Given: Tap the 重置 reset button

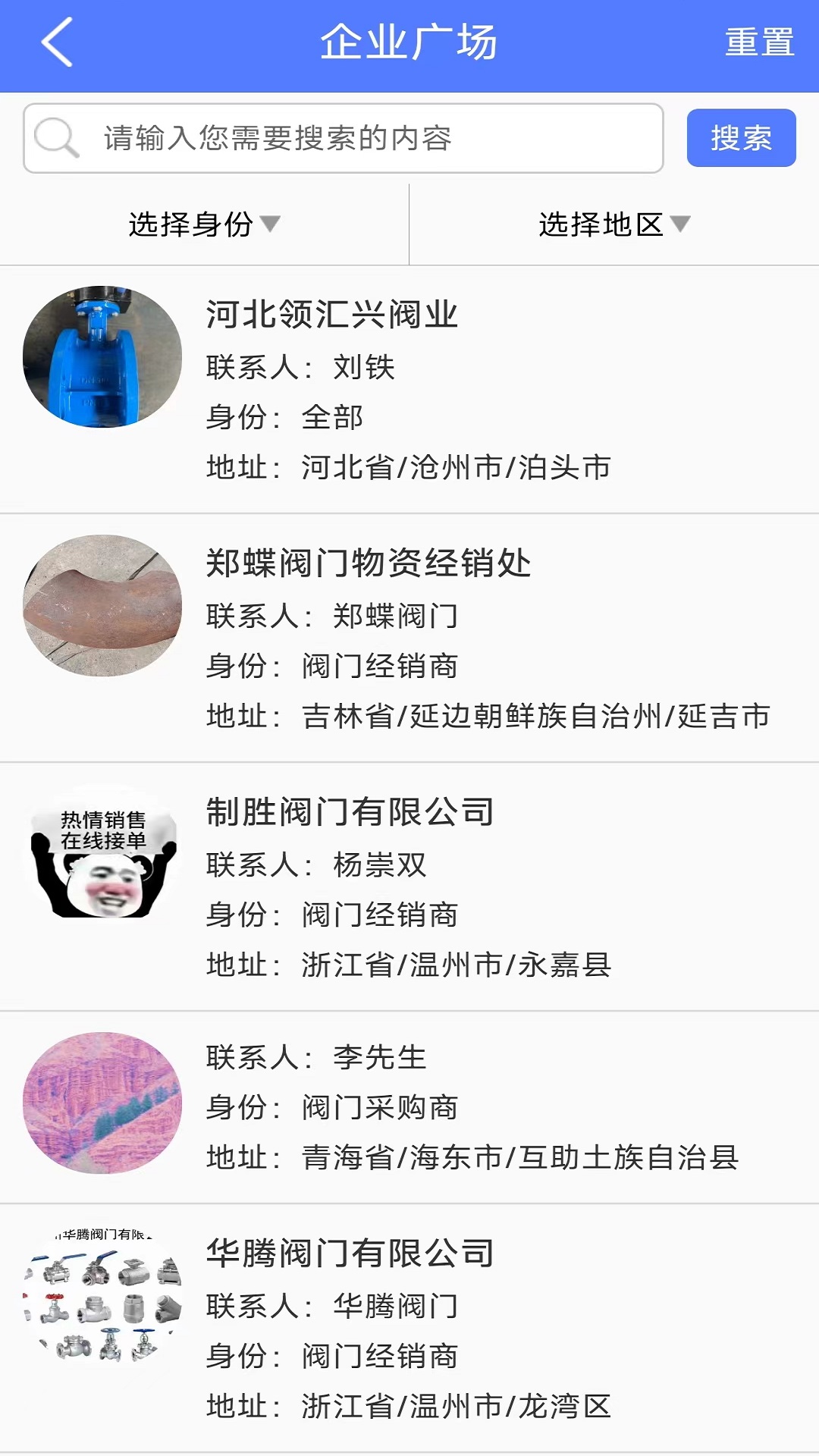Looking at the screenshot, I should [x=759, y=42].
